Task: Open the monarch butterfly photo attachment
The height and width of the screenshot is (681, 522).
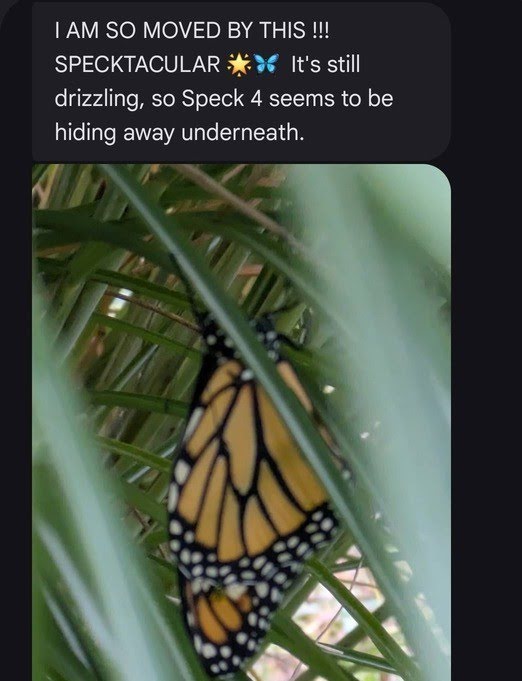Action: 241,422
